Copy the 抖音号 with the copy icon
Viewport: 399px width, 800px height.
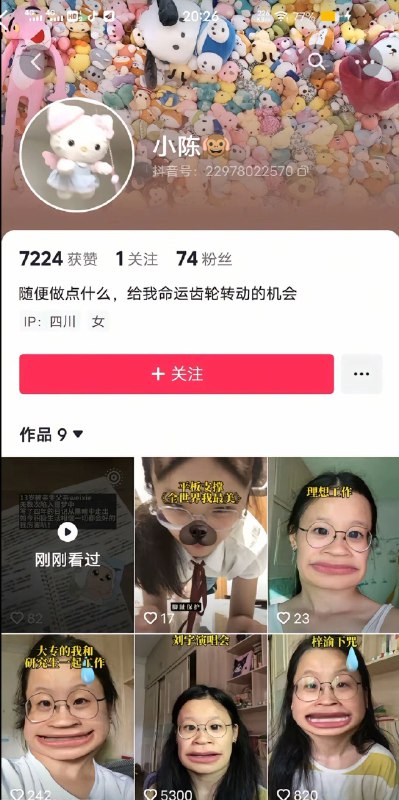pos(303,171)
